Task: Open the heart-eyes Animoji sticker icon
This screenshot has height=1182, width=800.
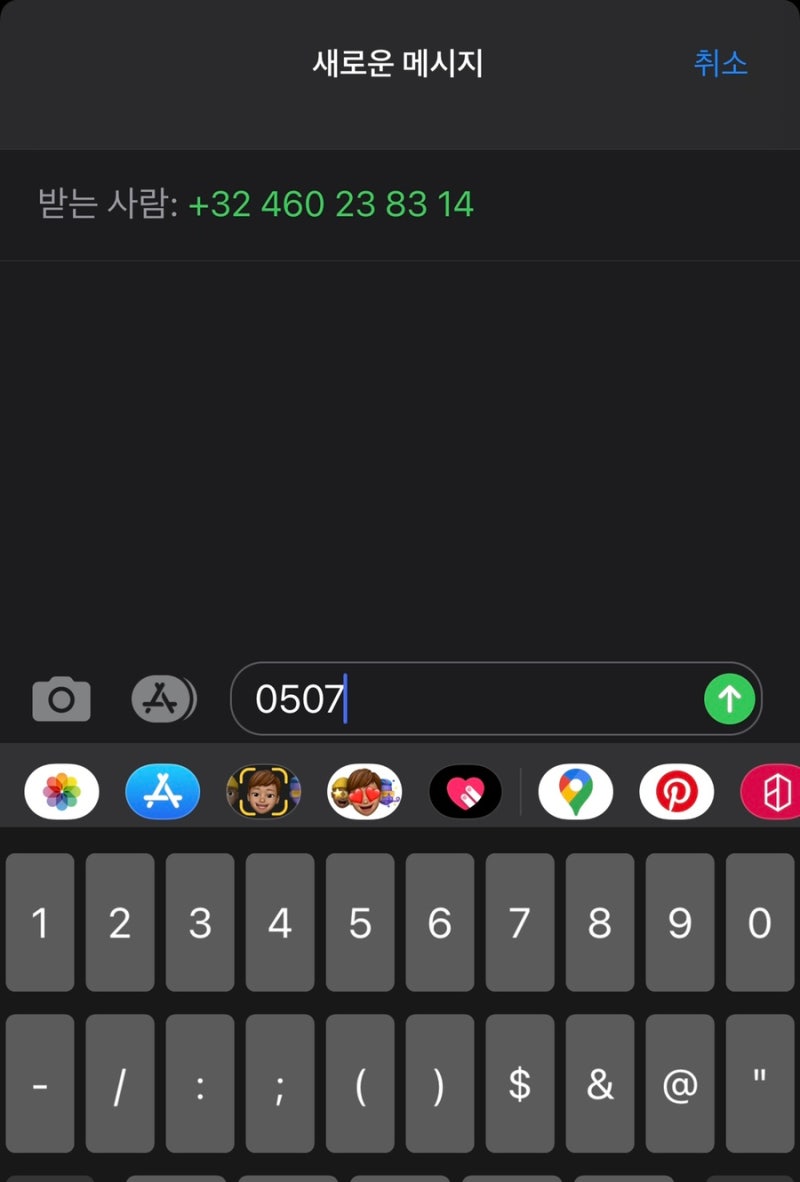Action: click(364, 790)
